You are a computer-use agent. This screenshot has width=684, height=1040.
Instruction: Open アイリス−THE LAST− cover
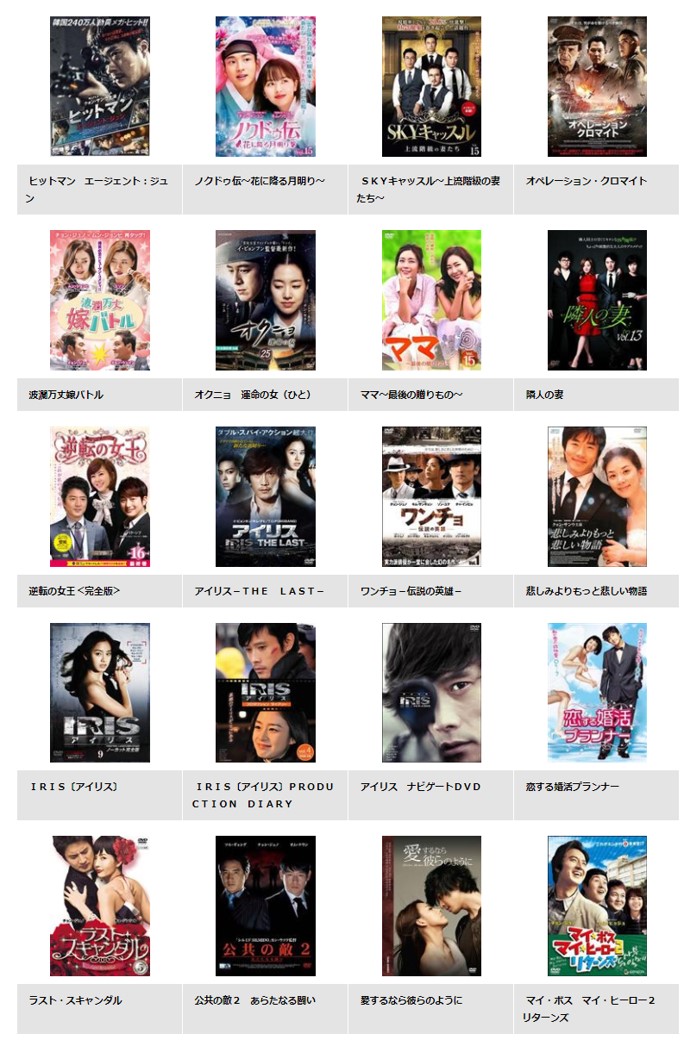265,496
